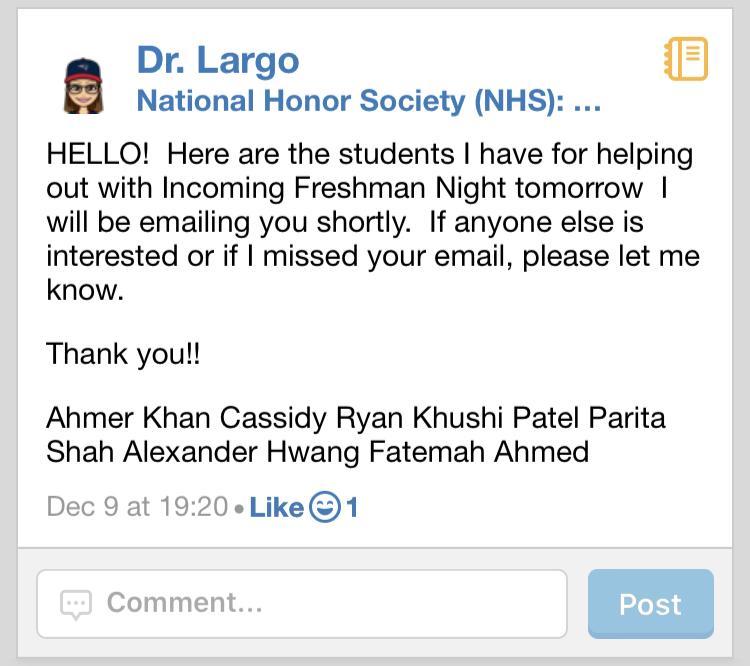The height and width of the screenshot is (666, 750).
Task: Like Dr. Largo's post
Action: click(x=276, y=508)
